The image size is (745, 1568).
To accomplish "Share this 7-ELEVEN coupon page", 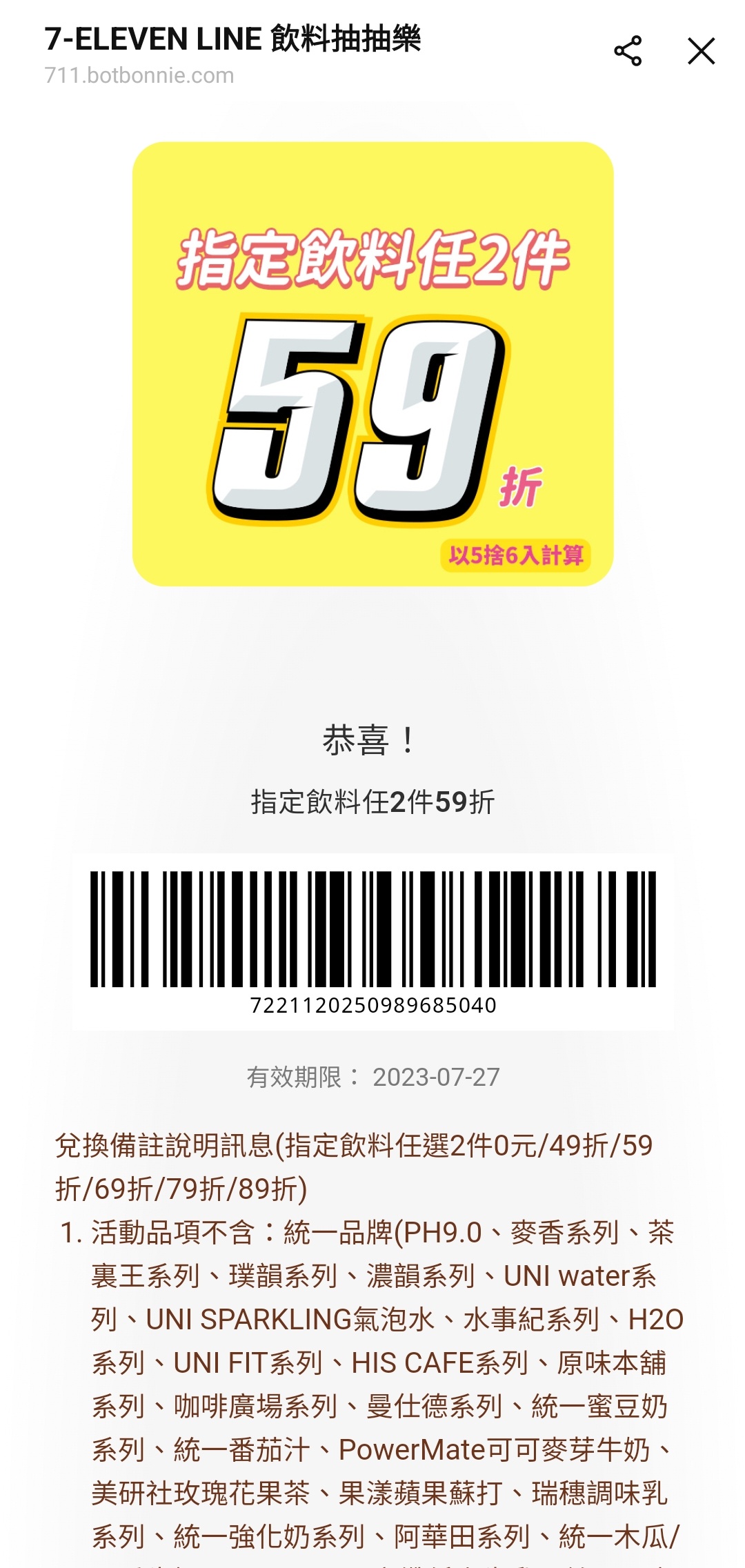I will [628, 52].
